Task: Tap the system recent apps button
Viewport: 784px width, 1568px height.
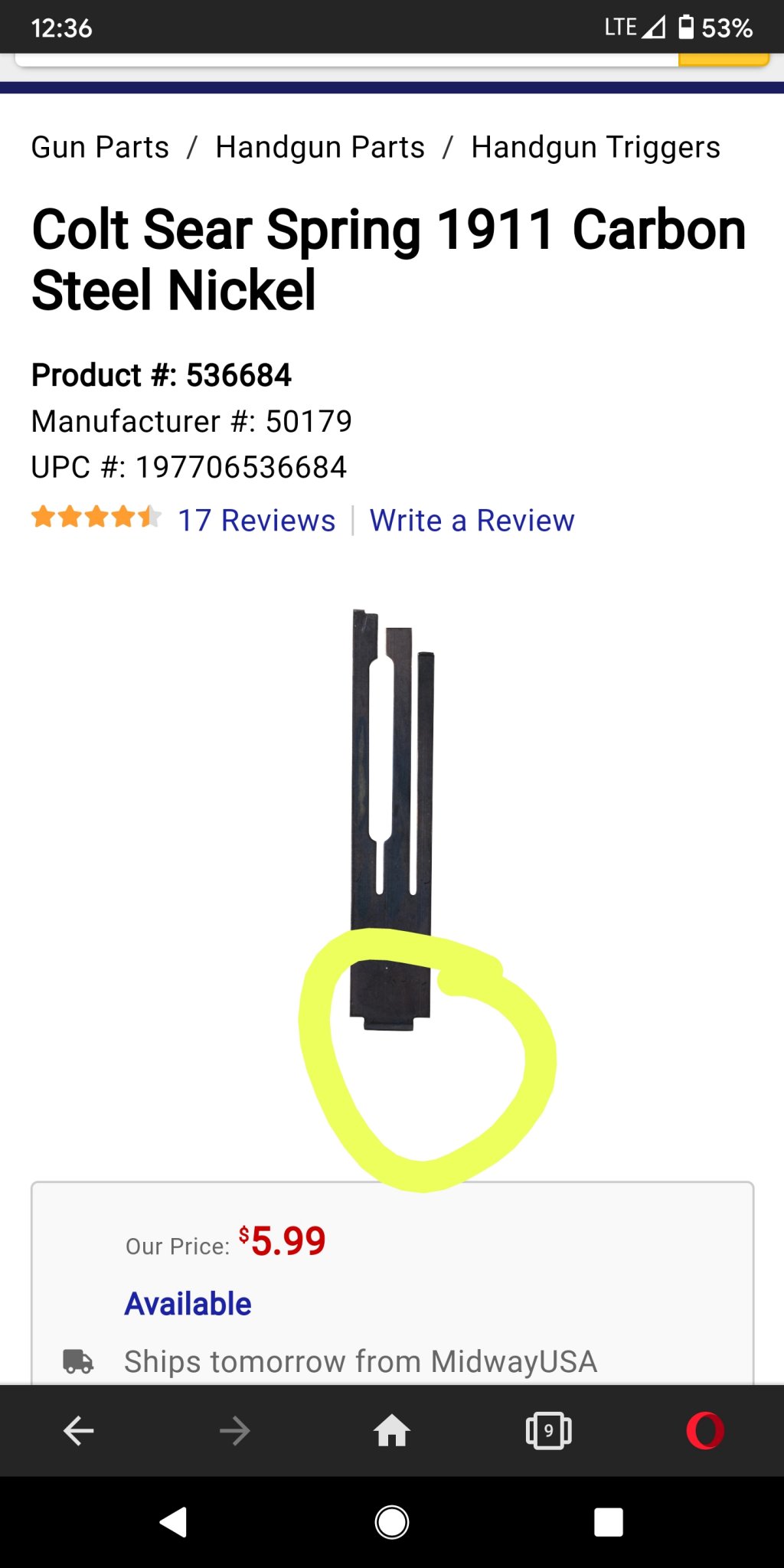Action: (x=608, y=1522)
